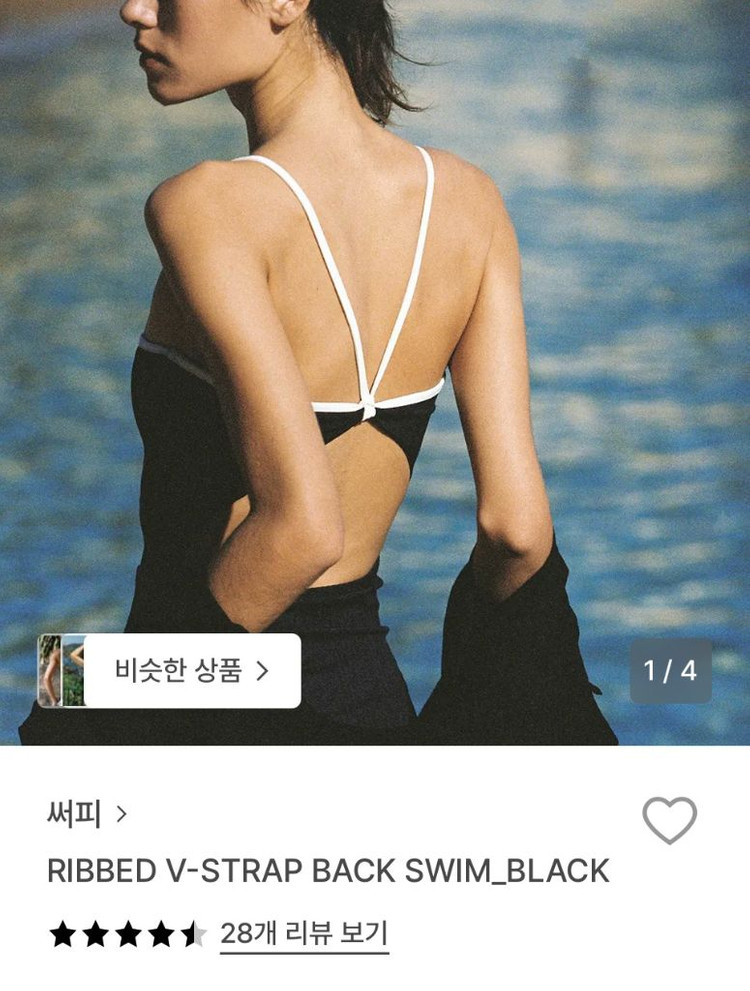The height and width of the screenshot is (991, 750).
Task: Add this swimsuit to wishlist with the heart
Action: [669, 820]
